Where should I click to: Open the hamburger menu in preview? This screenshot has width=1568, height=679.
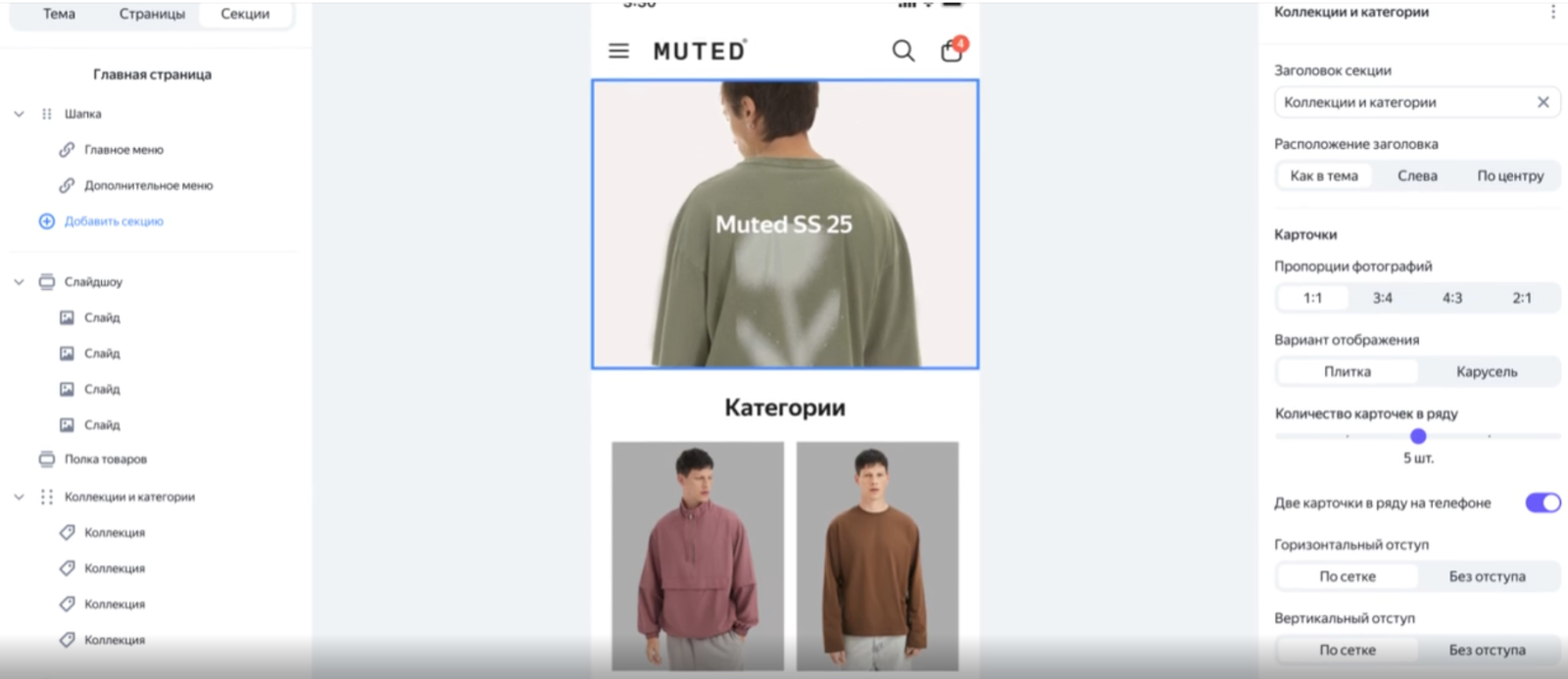coord(618,50)
